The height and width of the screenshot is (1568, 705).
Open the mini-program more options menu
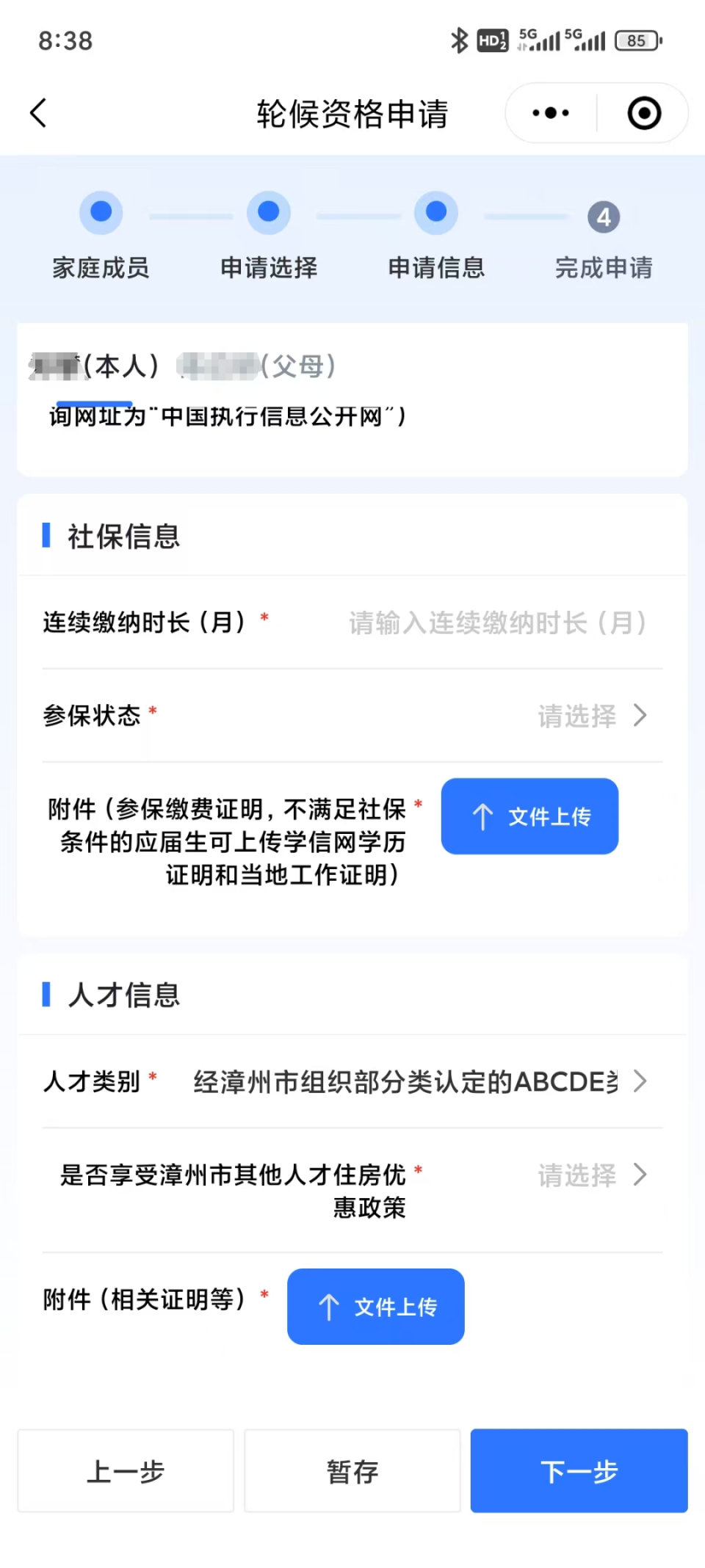(x=549, y=112)
